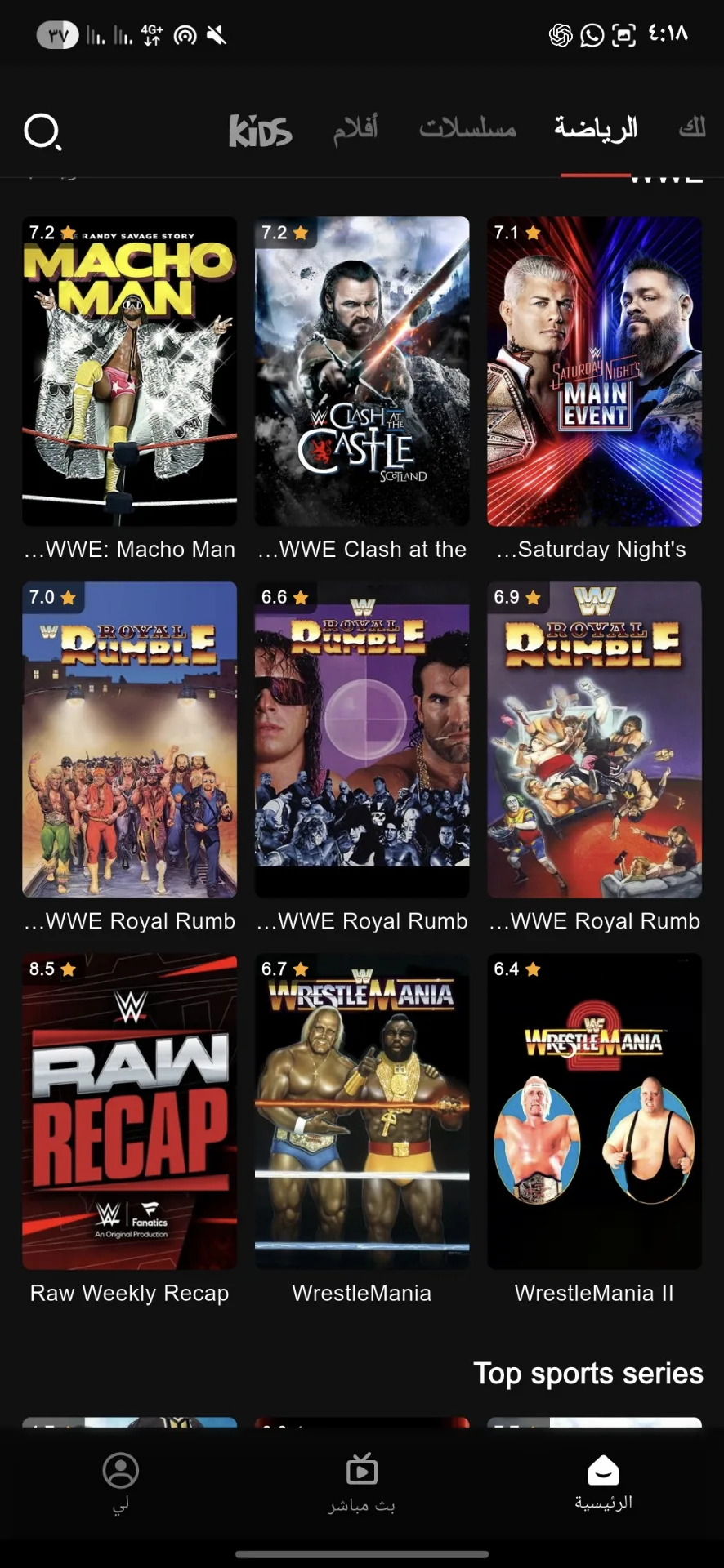Open the Saturday Night's Main Event poster
The width and height of the screenshot is (724, 1568).
click(x=594, y=370)
